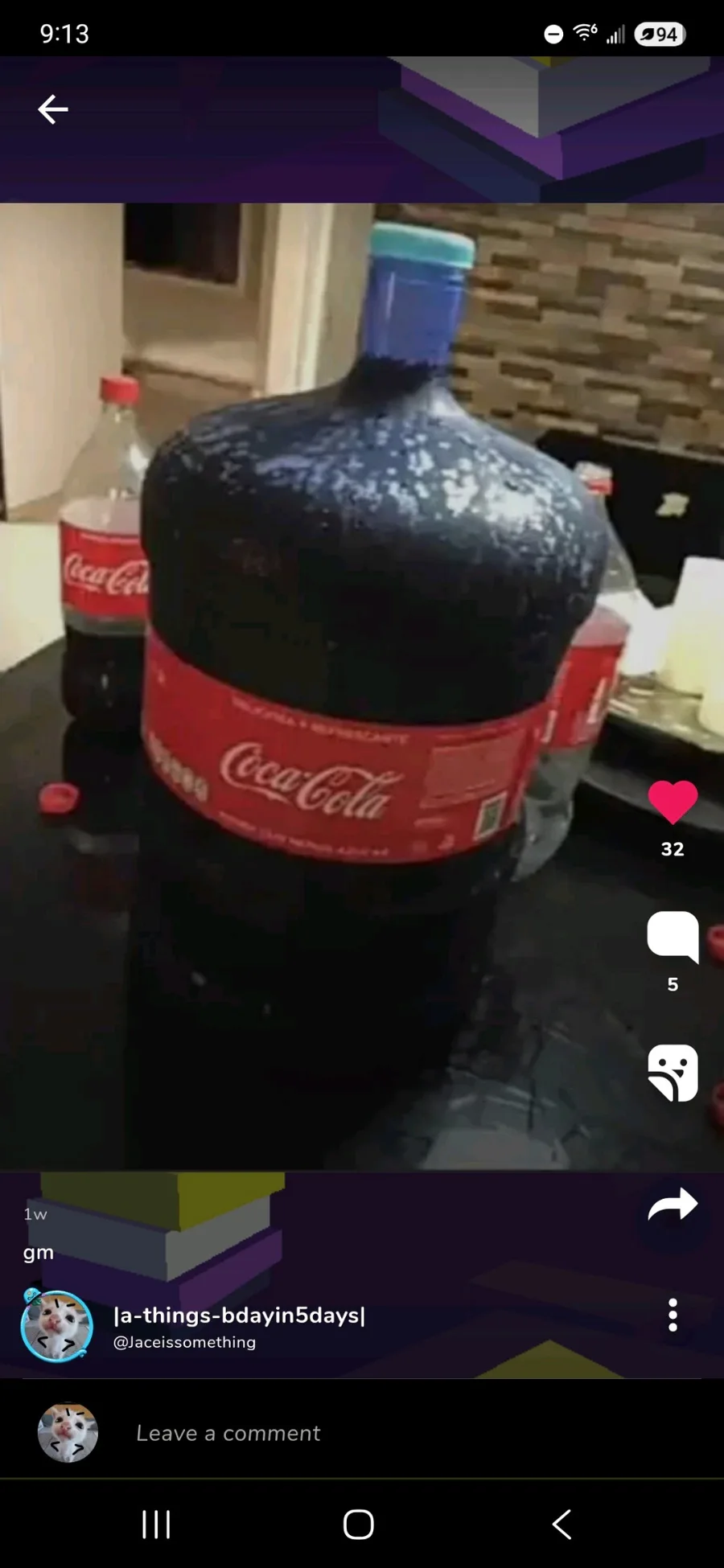
Task: Open the comments bubble
Action: (673, 936)
